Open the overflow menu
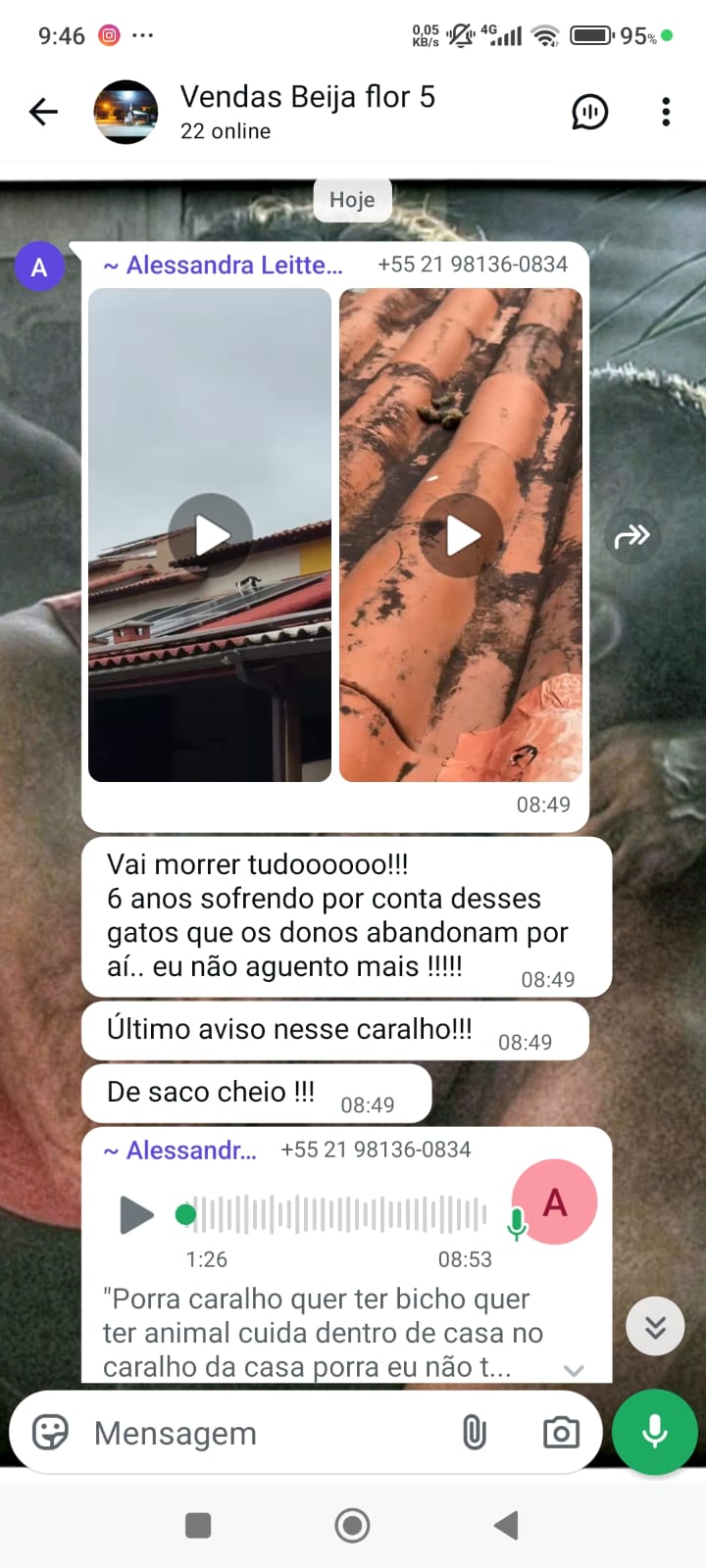 coord(666,112)
